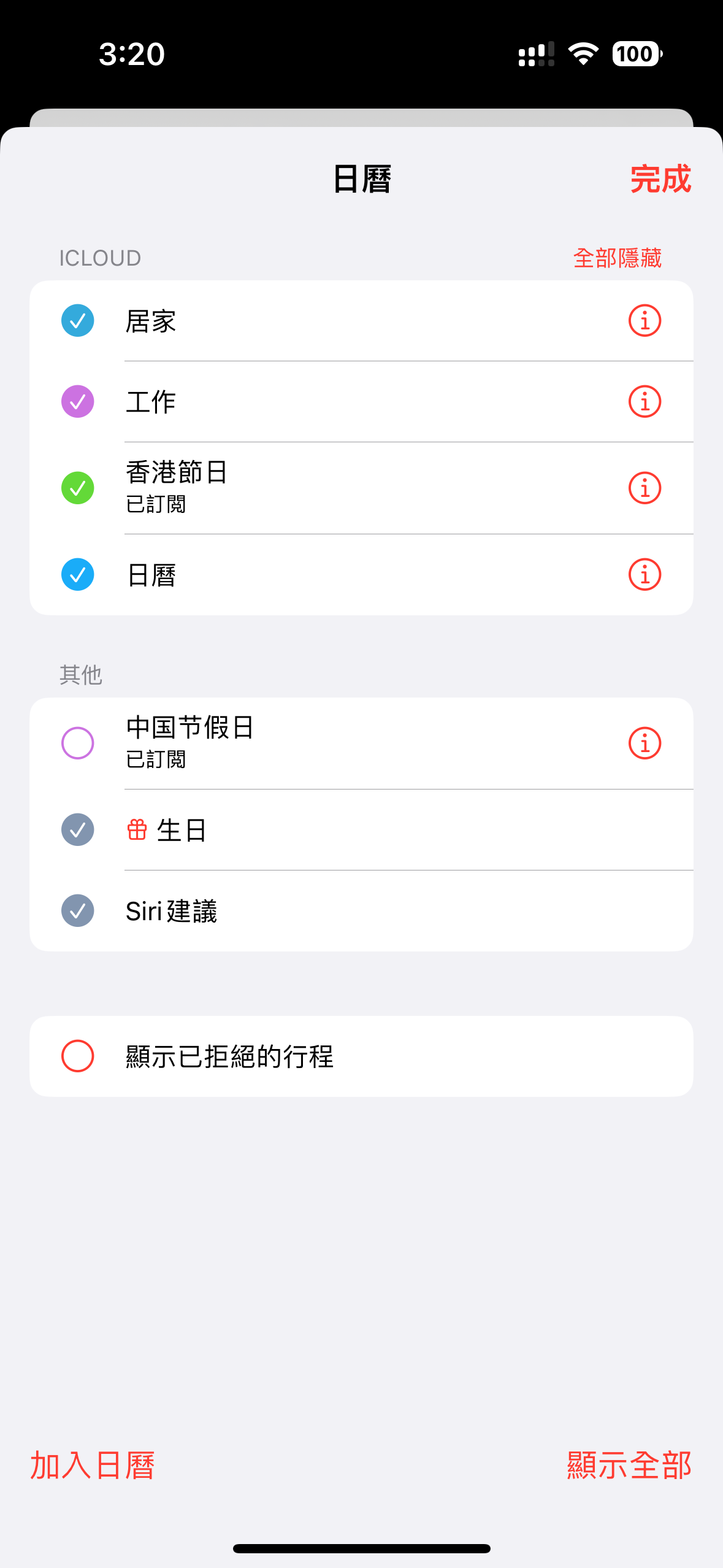
Task: Uncheck the 居家 calendar
Action: click(x=78, y=321)
